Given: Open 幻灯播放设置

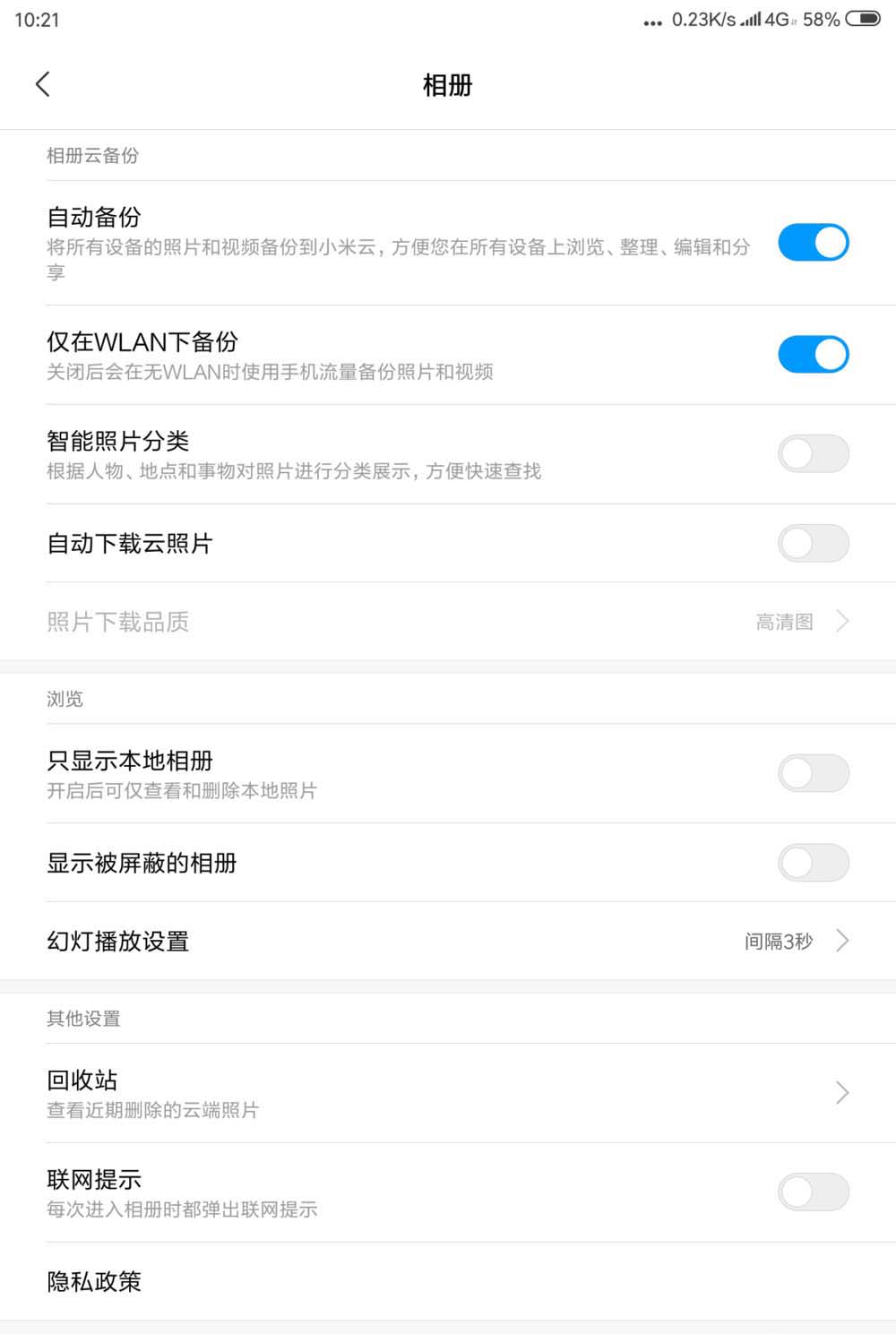Looking at the screenshot, I should 448,942.
